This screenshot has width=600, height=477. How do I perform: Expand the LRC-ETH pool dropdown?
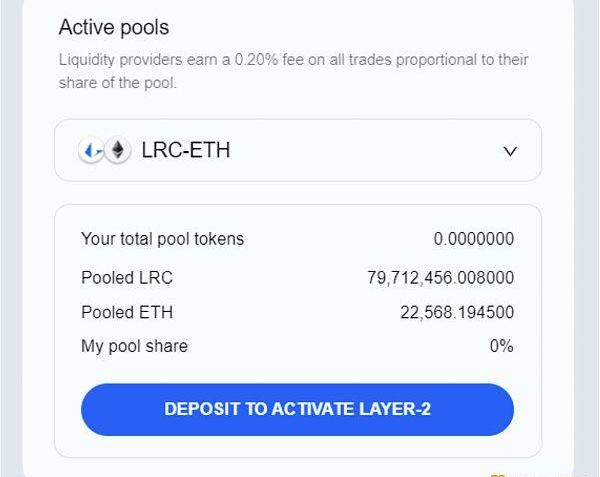click(x=509, y=151)
